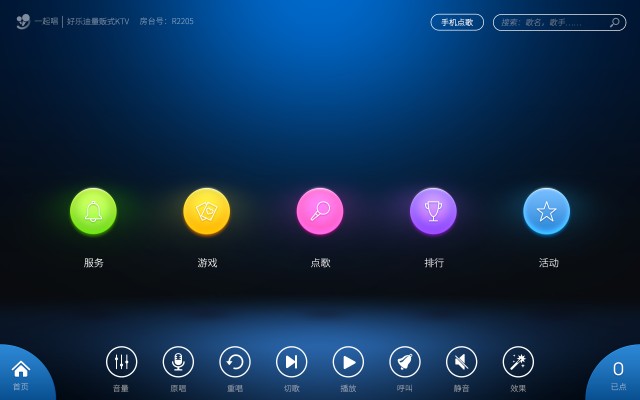Mute the audio with 静音
Image resolution: width=640 pixels, height=400 pixels.
[461, 362]
